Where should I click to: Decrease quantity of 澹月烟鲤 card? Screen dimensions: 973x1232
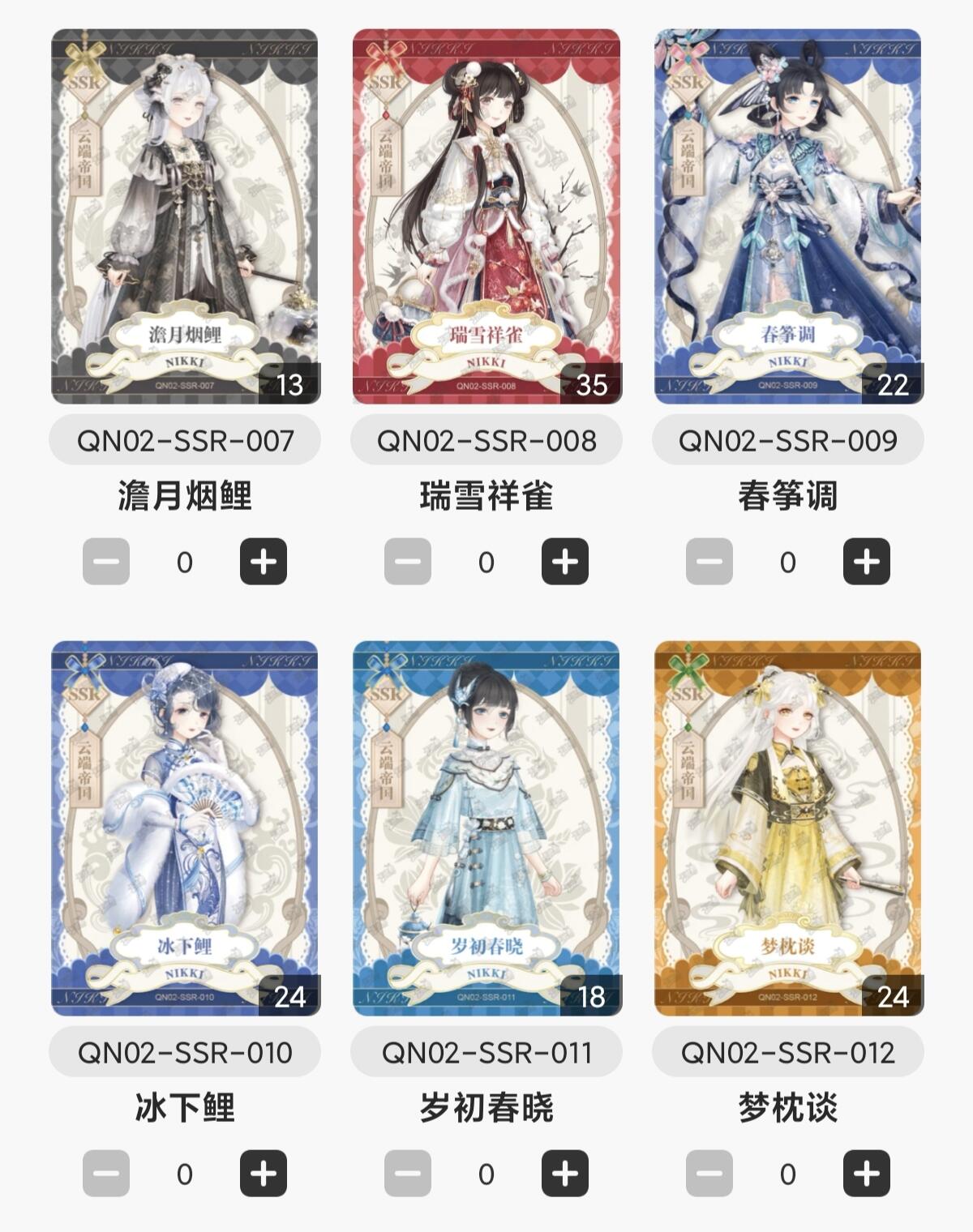(x=106, y=561)
